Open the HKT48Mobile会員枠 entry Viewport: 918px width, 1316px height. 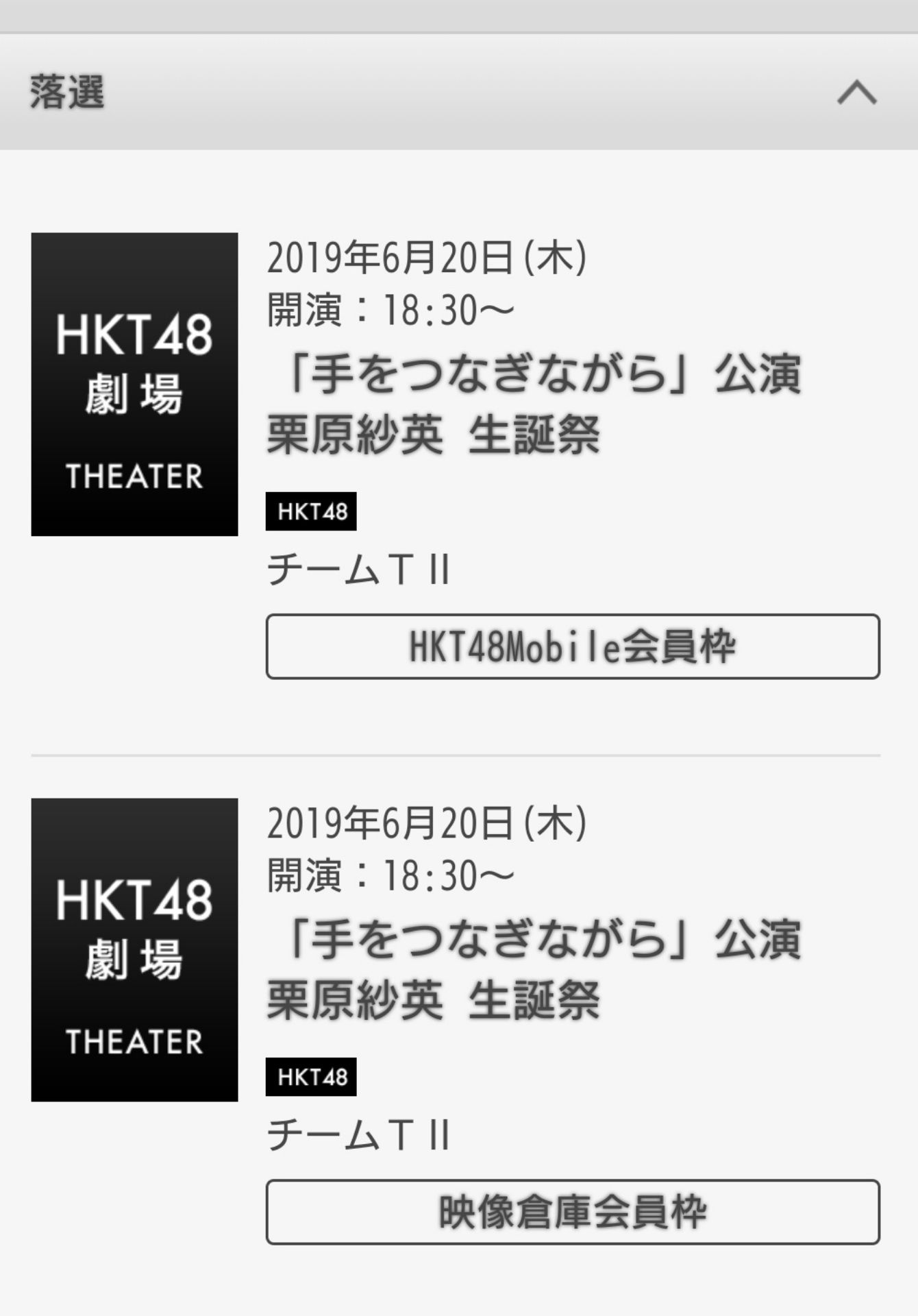[x=572, y=646]
